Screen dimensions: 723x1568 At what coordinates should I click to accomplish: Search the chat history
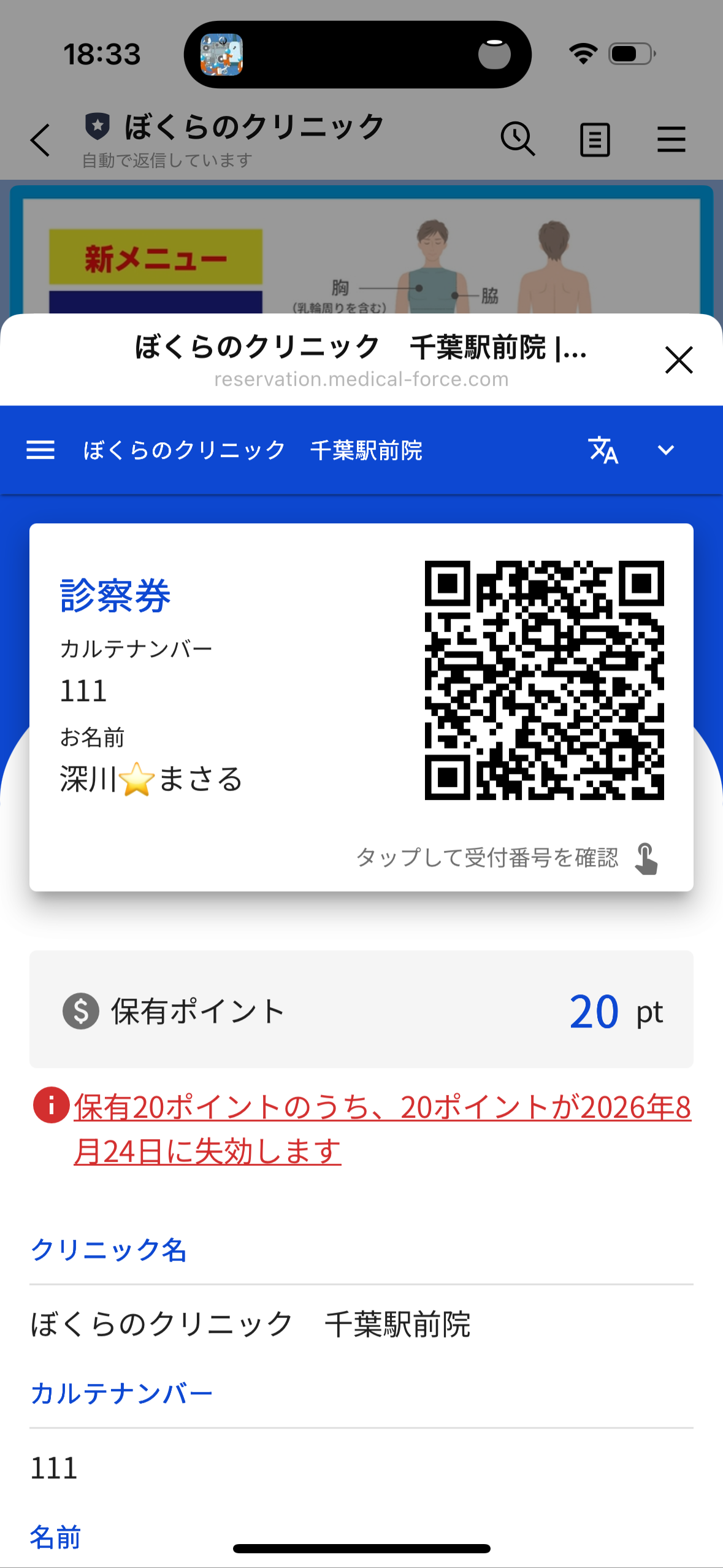pyautogui.click(x=518, y=139)
